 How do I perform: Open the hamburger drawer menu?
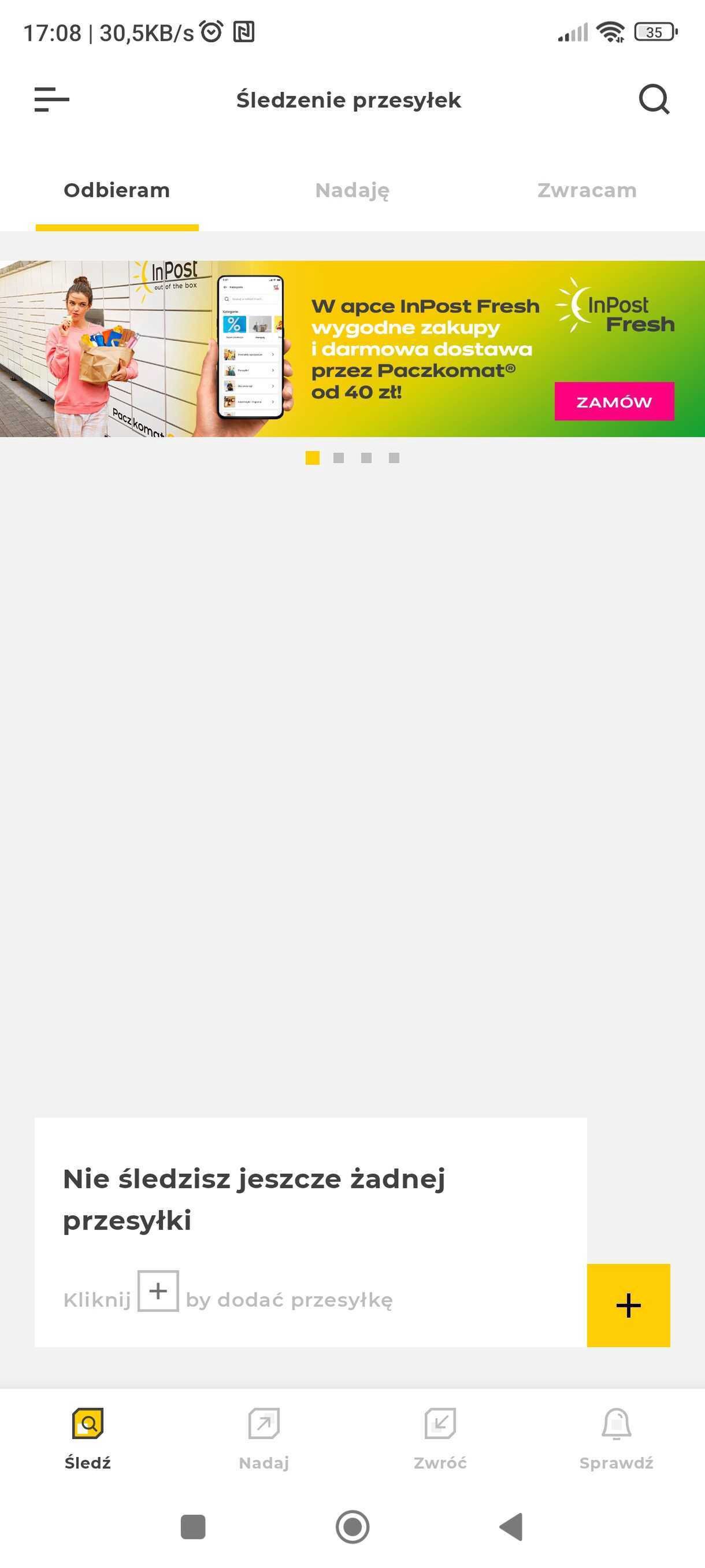click(x=51, y=99)
